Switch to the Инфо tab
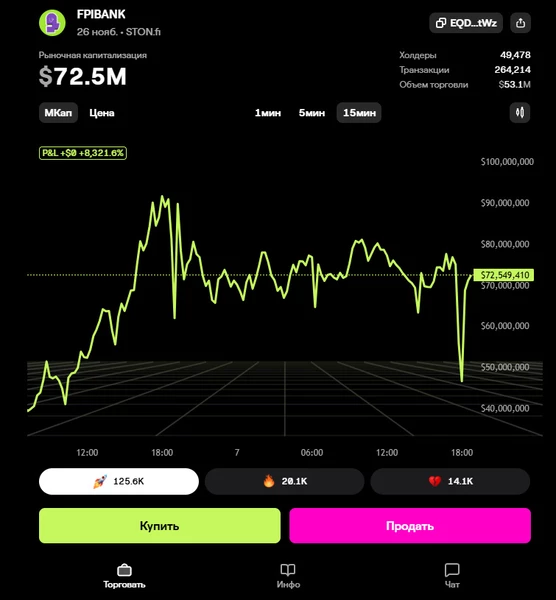This screenshot has height=600, width=556. (x=288, y=576)
